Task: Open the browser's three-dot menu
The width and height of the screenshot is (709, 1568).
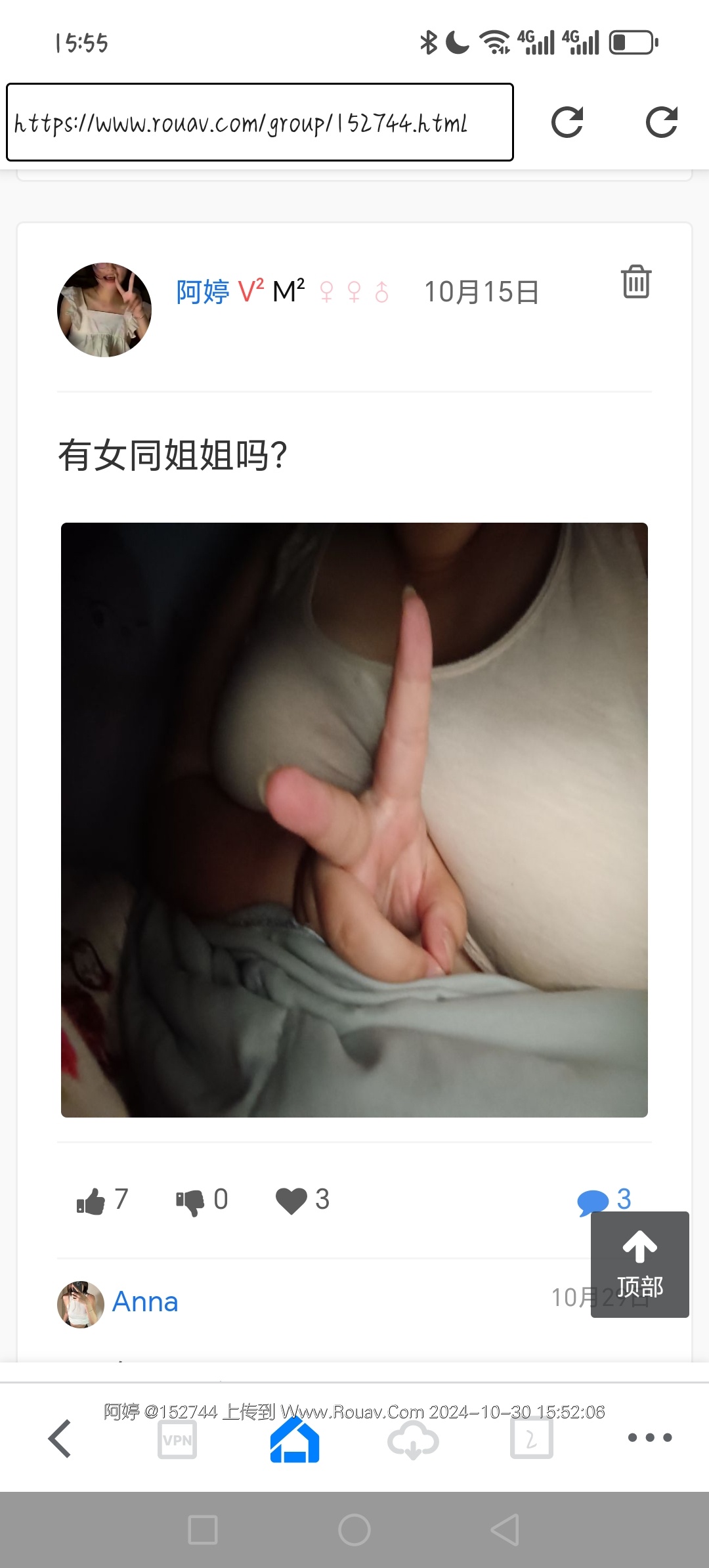Action: pos(649,1437)
